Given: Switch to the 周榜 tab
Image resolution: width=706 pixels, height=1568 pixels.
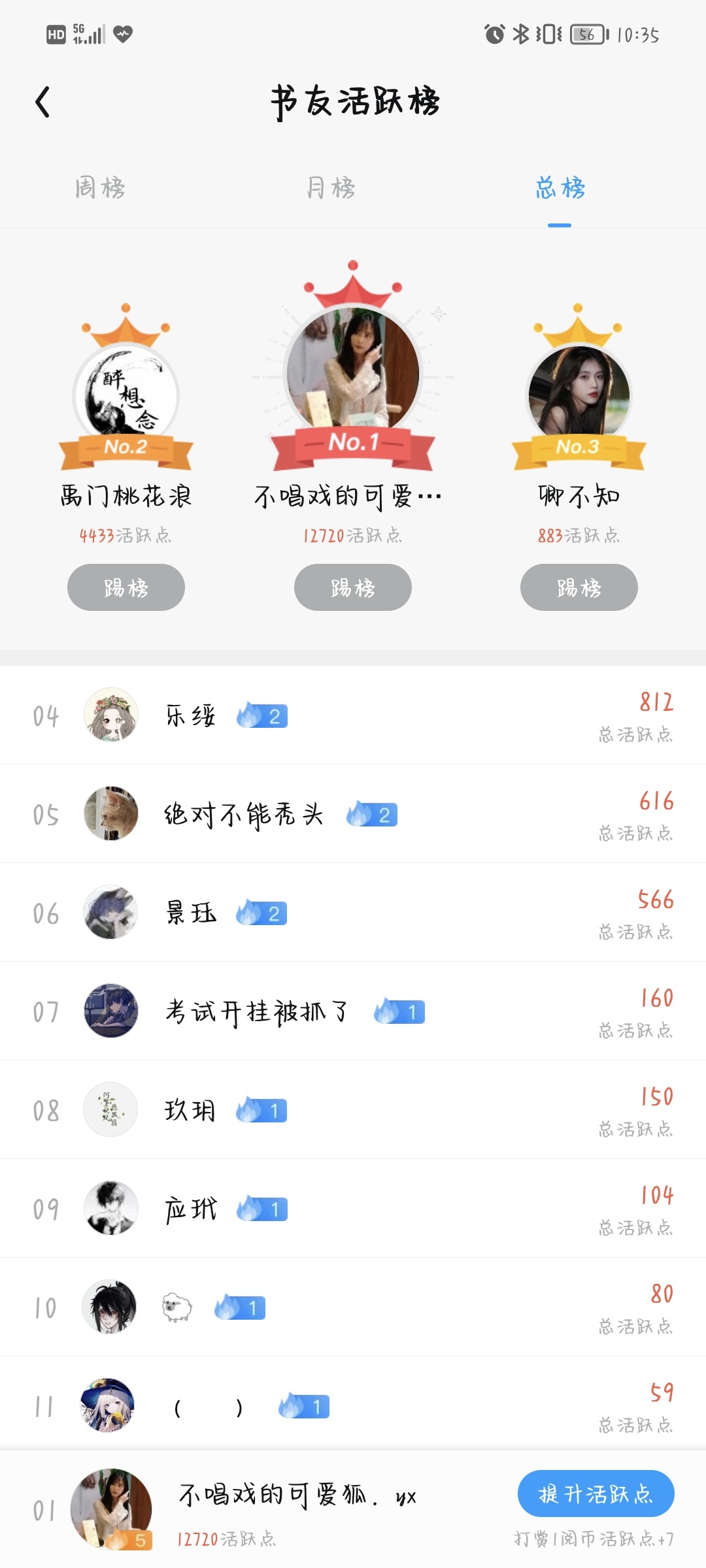Looking at the screenshot, I should coord(100,188).
